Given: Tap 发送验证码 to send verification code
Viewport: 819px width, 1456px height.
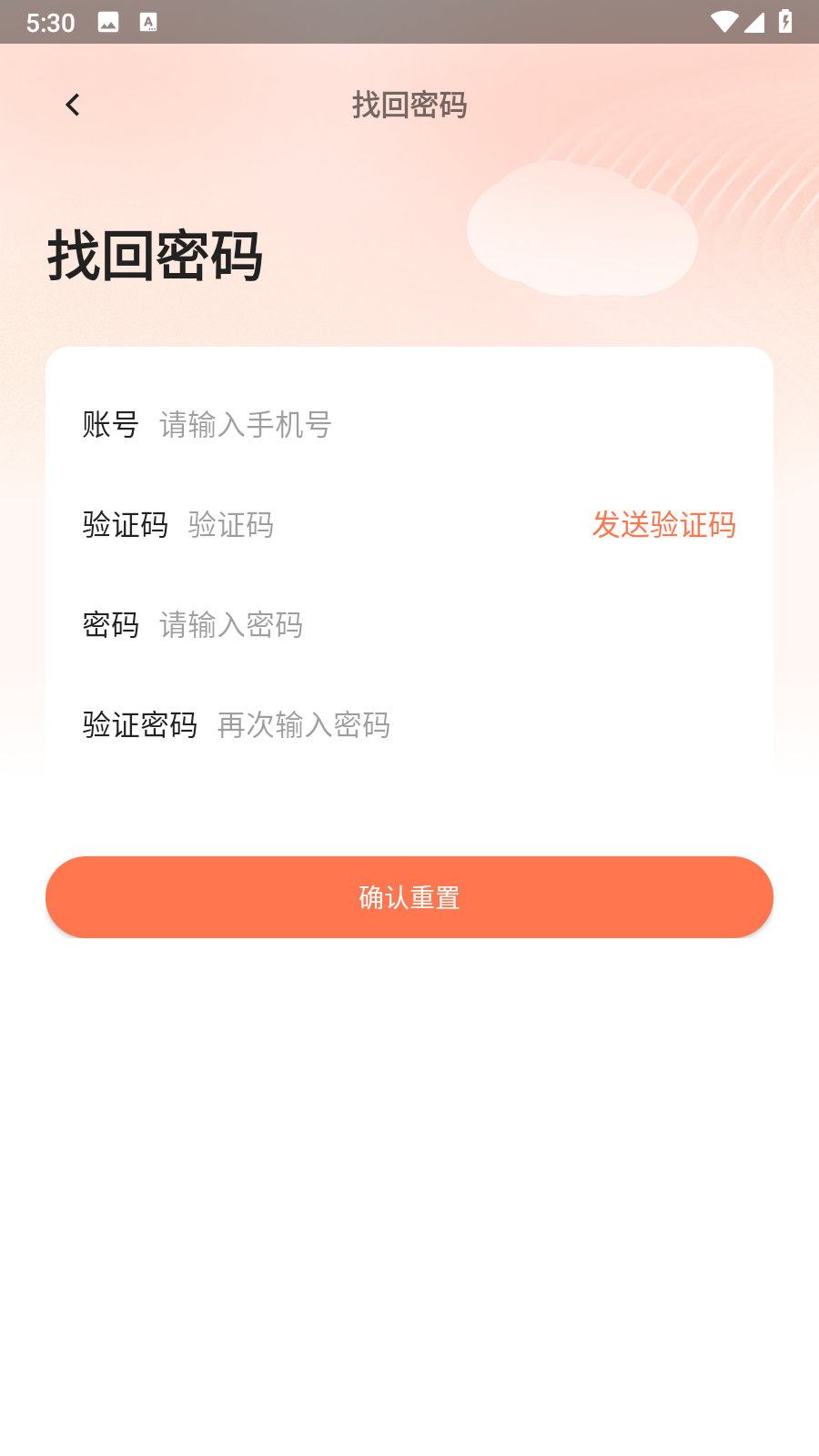Looking at the screenshot, I should coord(665,526).
